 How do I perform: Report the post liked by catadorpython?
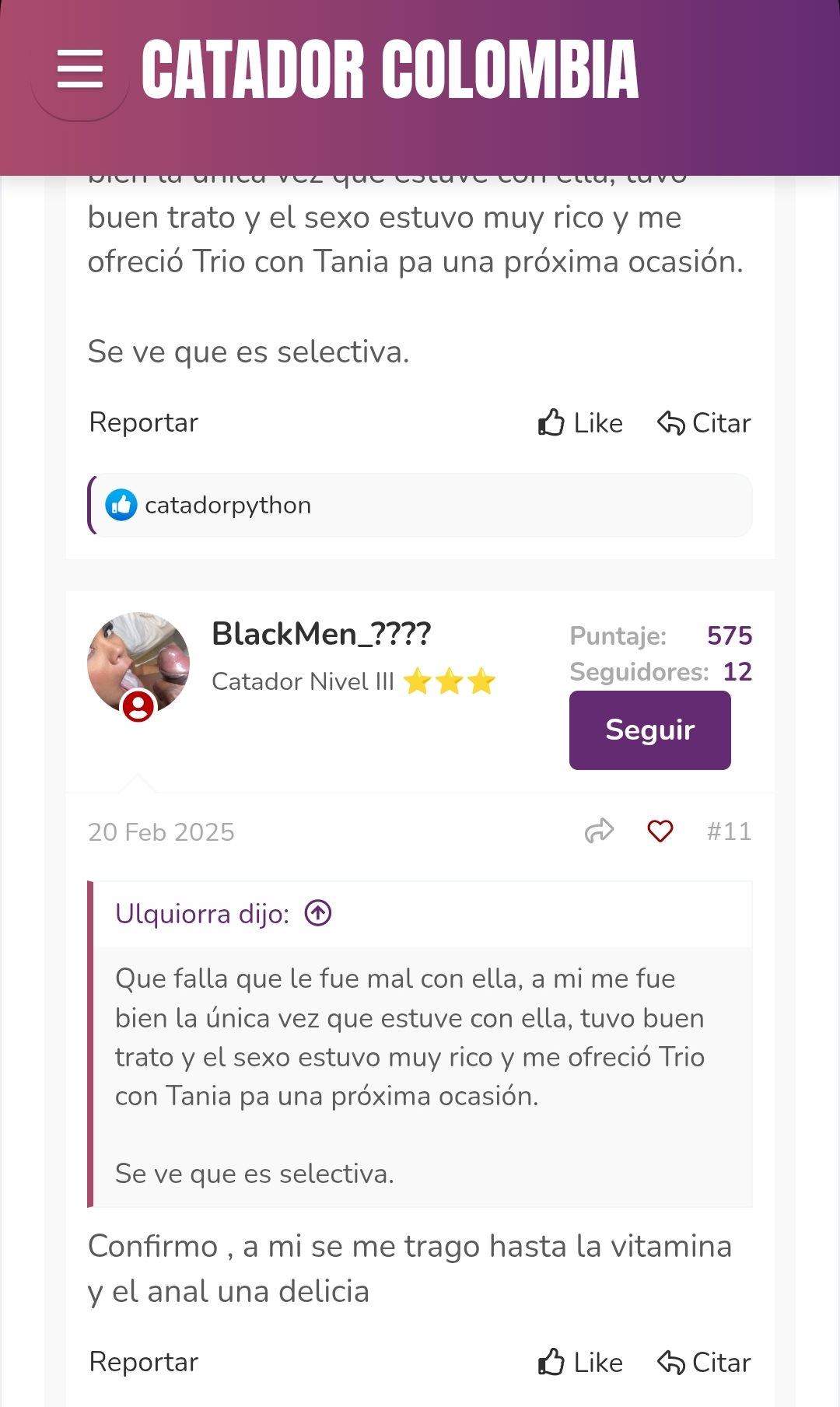[x=144, y=422]
